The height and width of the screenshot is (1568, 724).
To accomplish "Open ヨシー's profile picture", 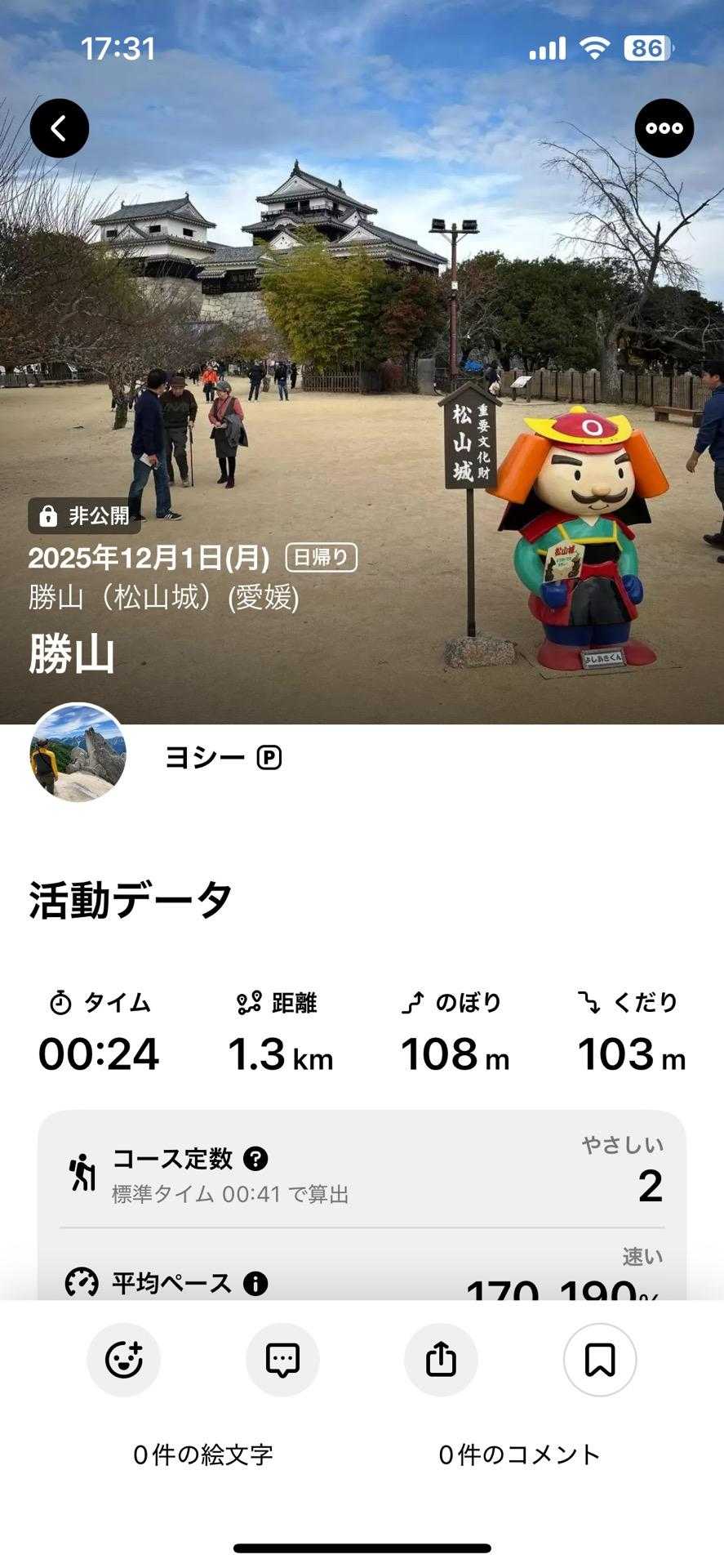I will 78,752.
